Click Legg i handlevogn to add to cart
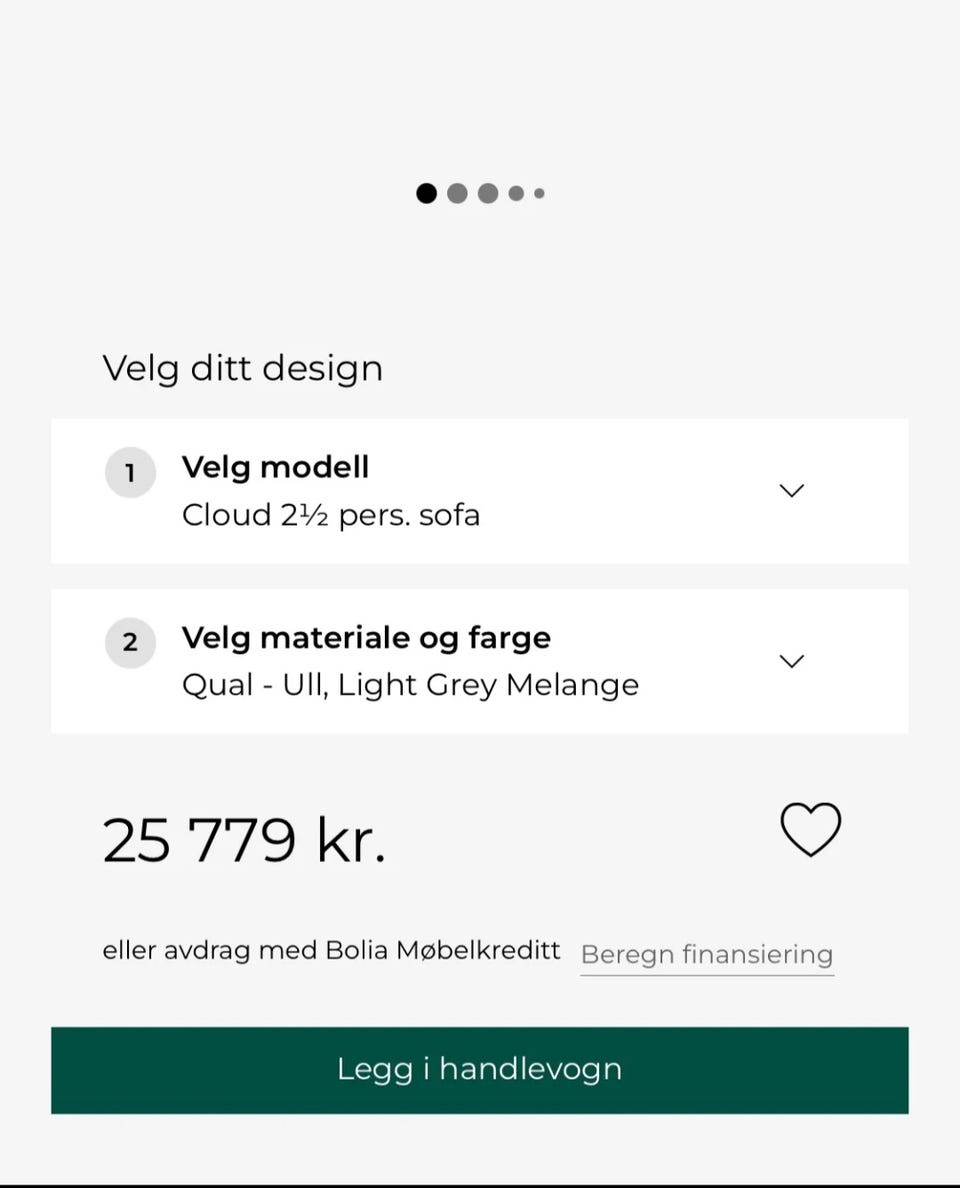 pyautogui.click(x=479, y=1069)
